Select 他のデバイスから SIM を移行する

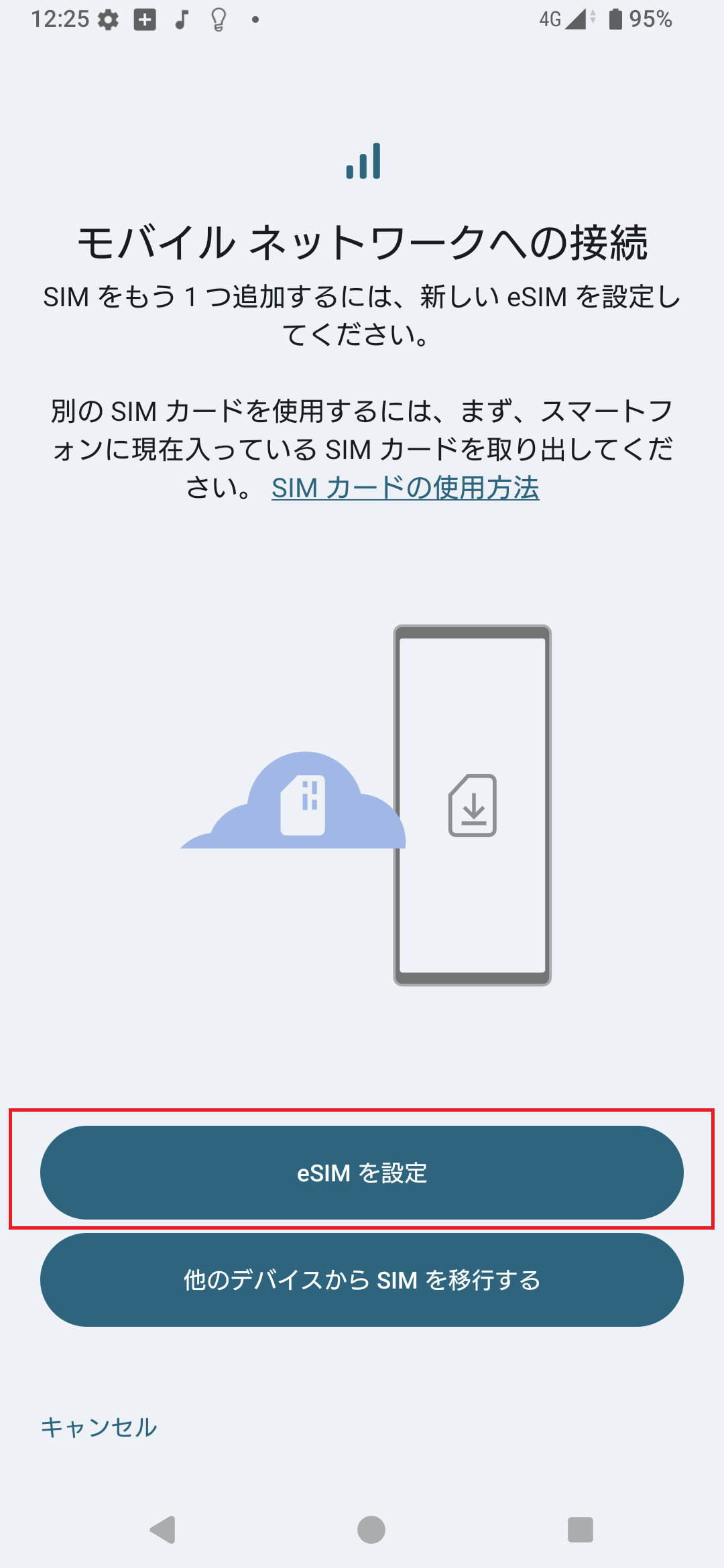click(x=362, y=1280)
